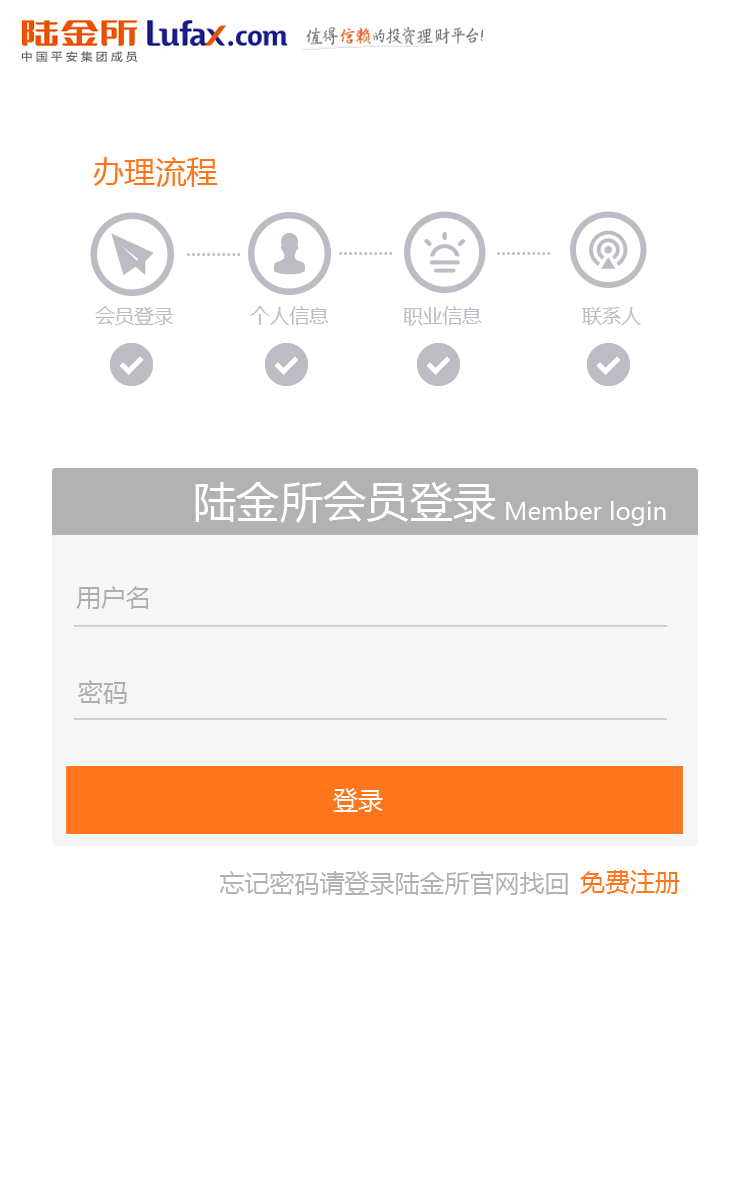Open the 免费注册 free registration link

(629, 883)
